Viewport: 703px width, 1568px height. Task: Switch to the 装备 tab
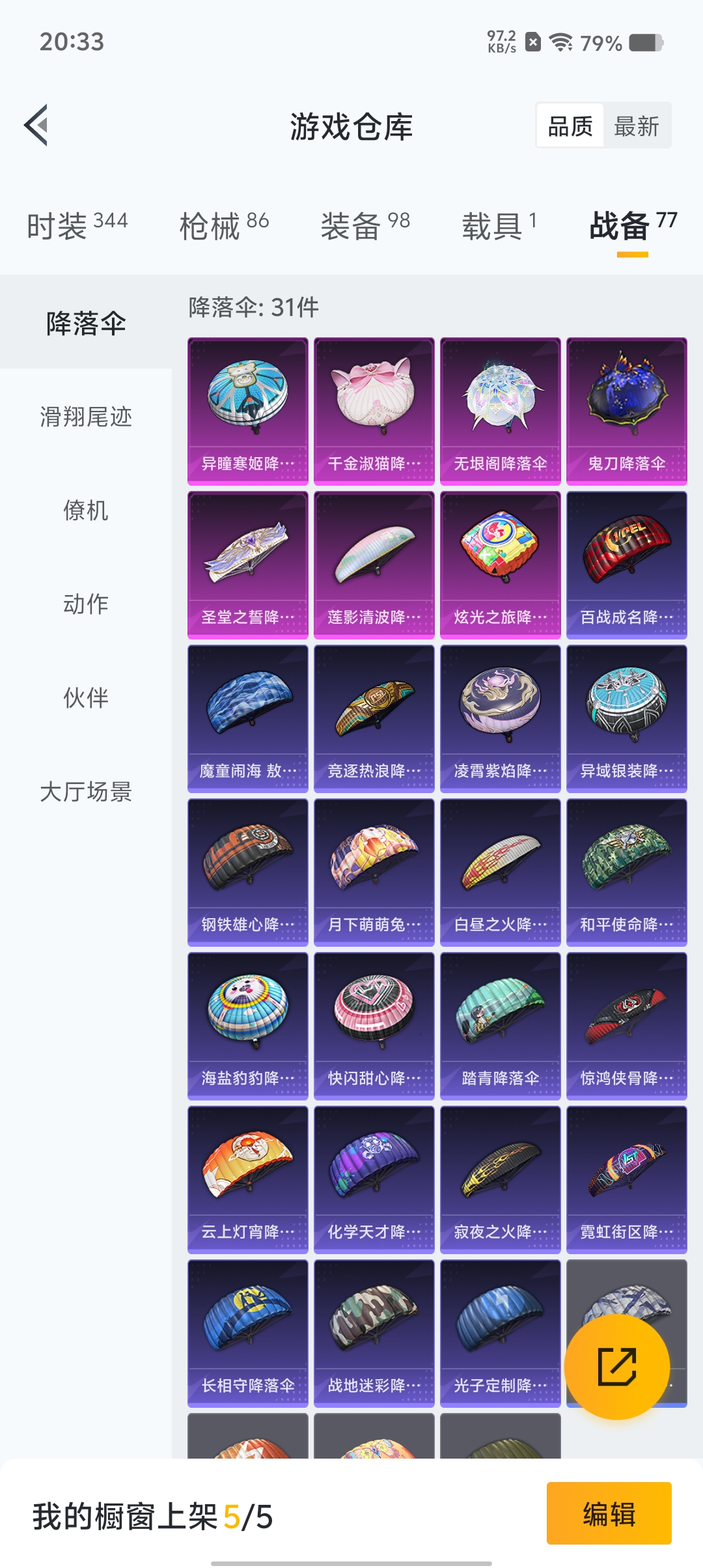(x=365, y=225)
